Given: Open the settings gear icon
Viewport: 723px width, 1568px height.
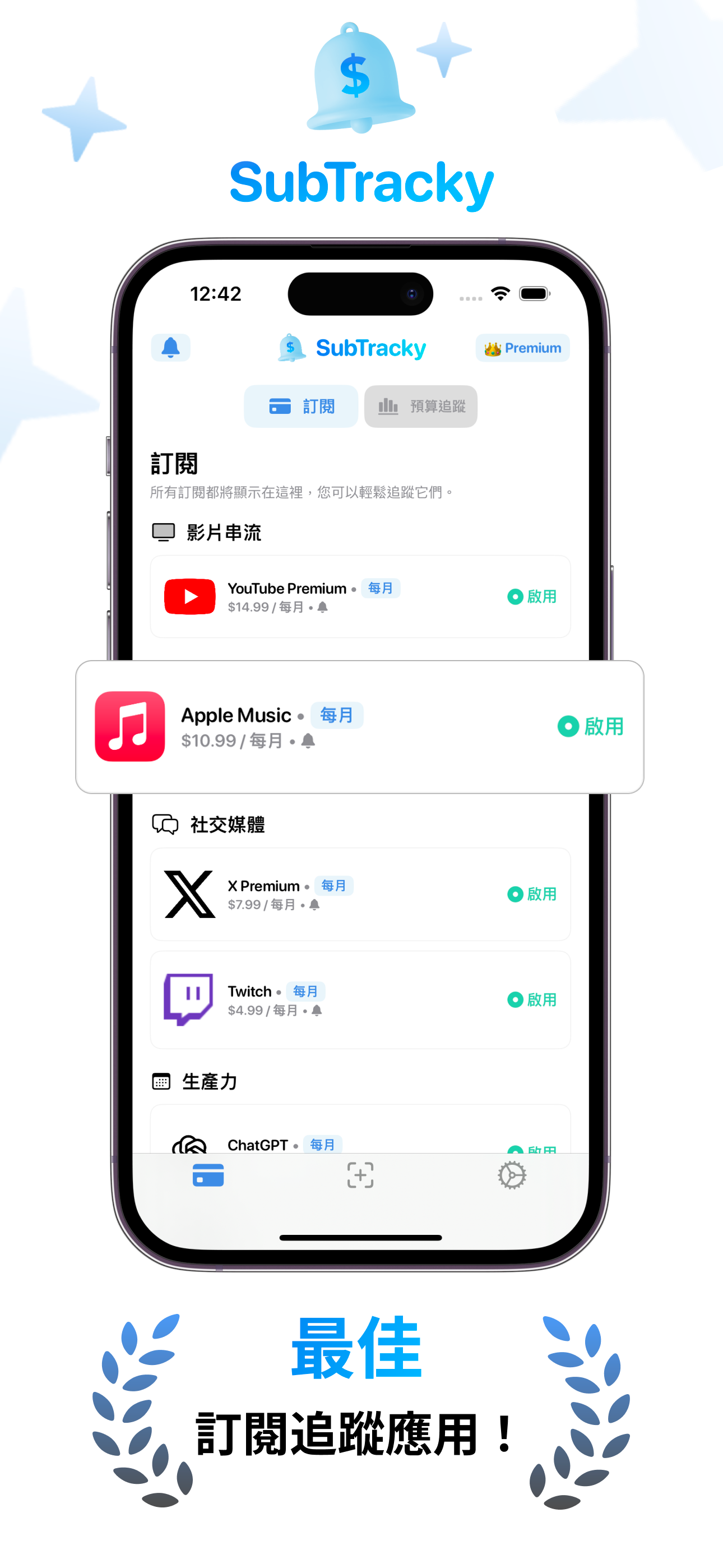Looking at the screenshot, I should pyautogui.click(x=513, y=1176).
